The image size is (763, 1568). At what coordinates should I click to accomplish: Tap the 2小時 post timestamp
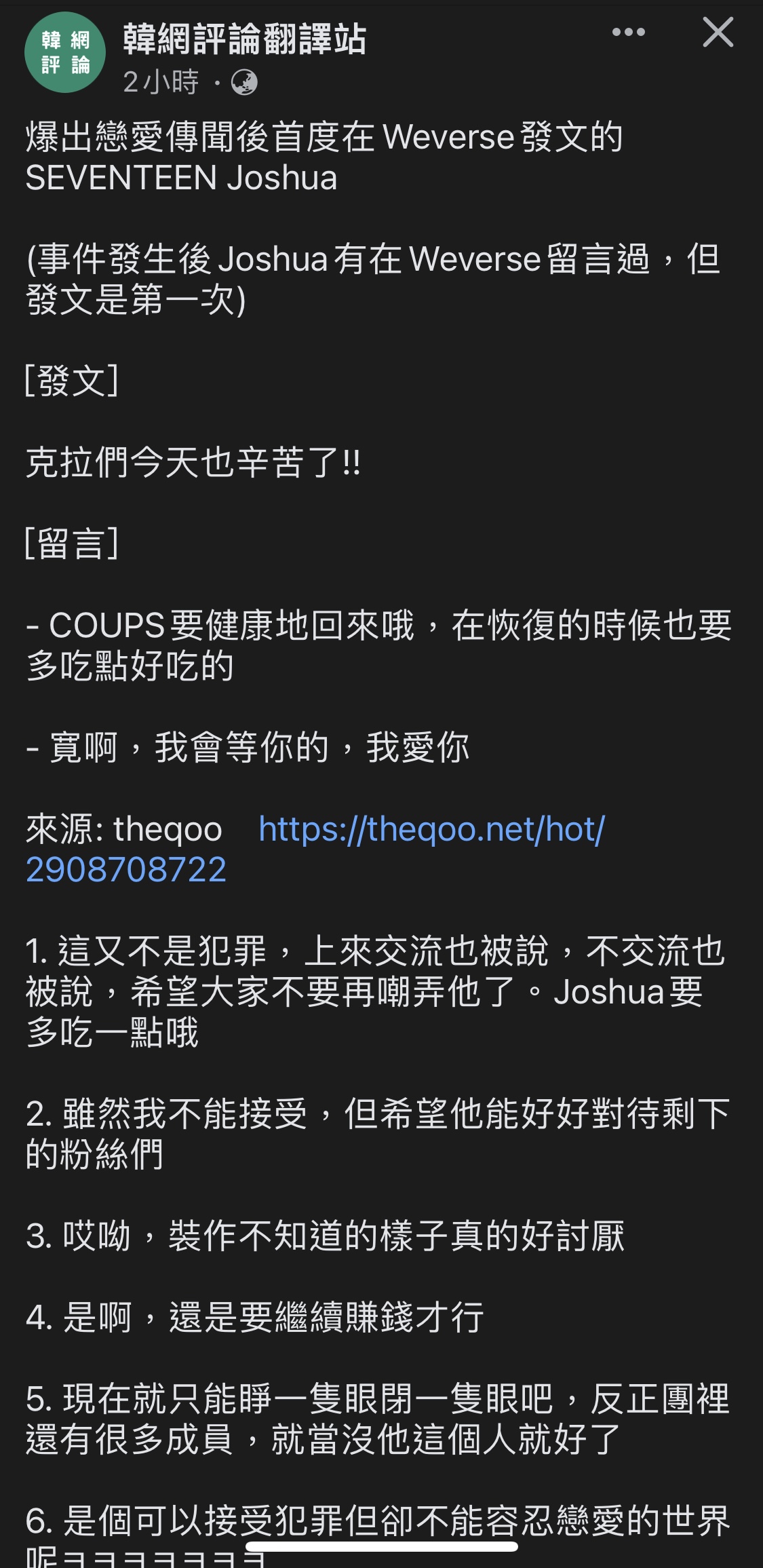(x=161, y=83)
